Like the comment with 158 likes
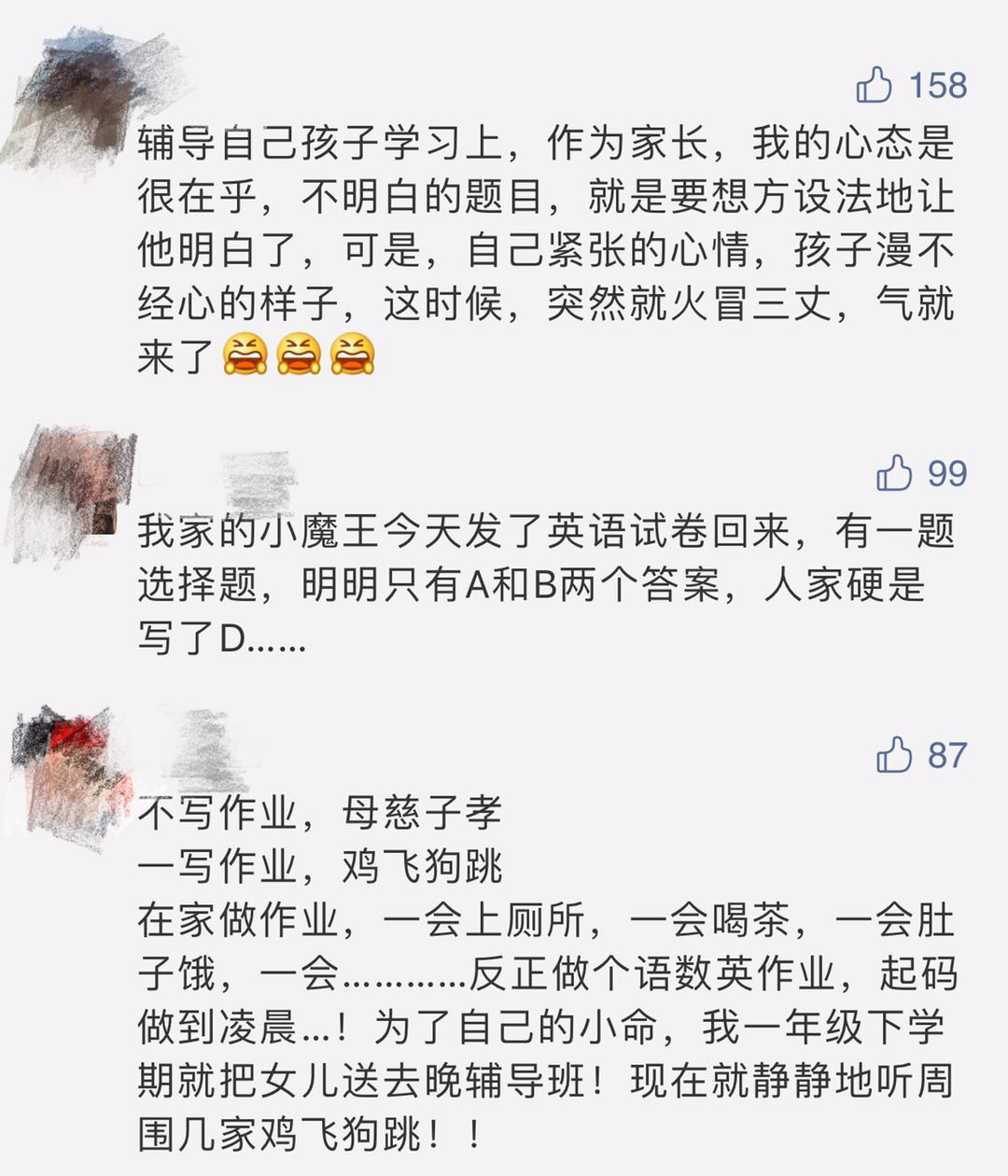The width and height of the screenshot is (1008, 1176). (x=875, y=85)
